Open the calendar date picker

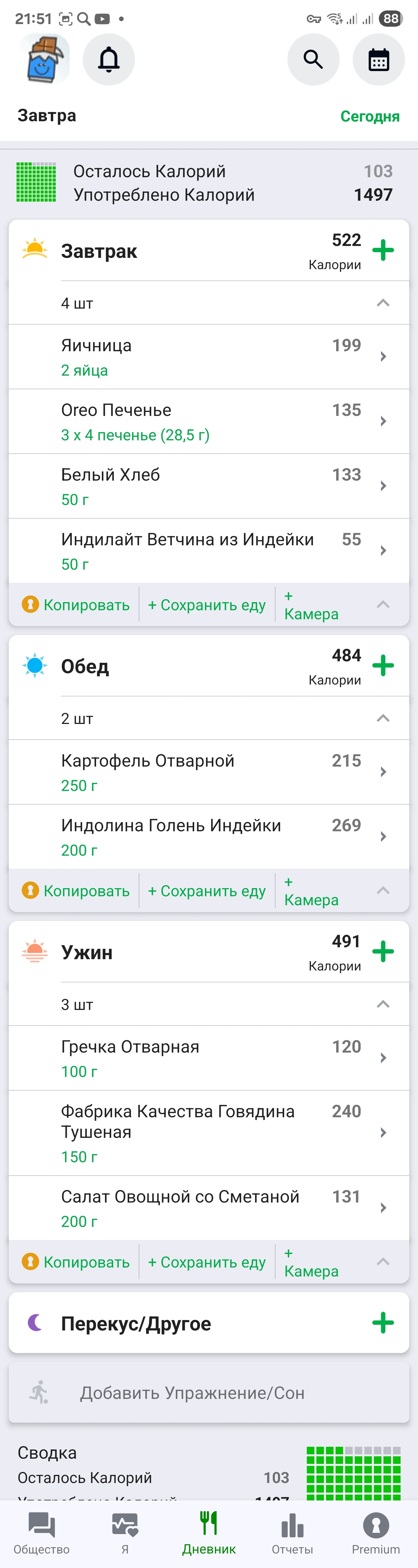tap(379, 60)
